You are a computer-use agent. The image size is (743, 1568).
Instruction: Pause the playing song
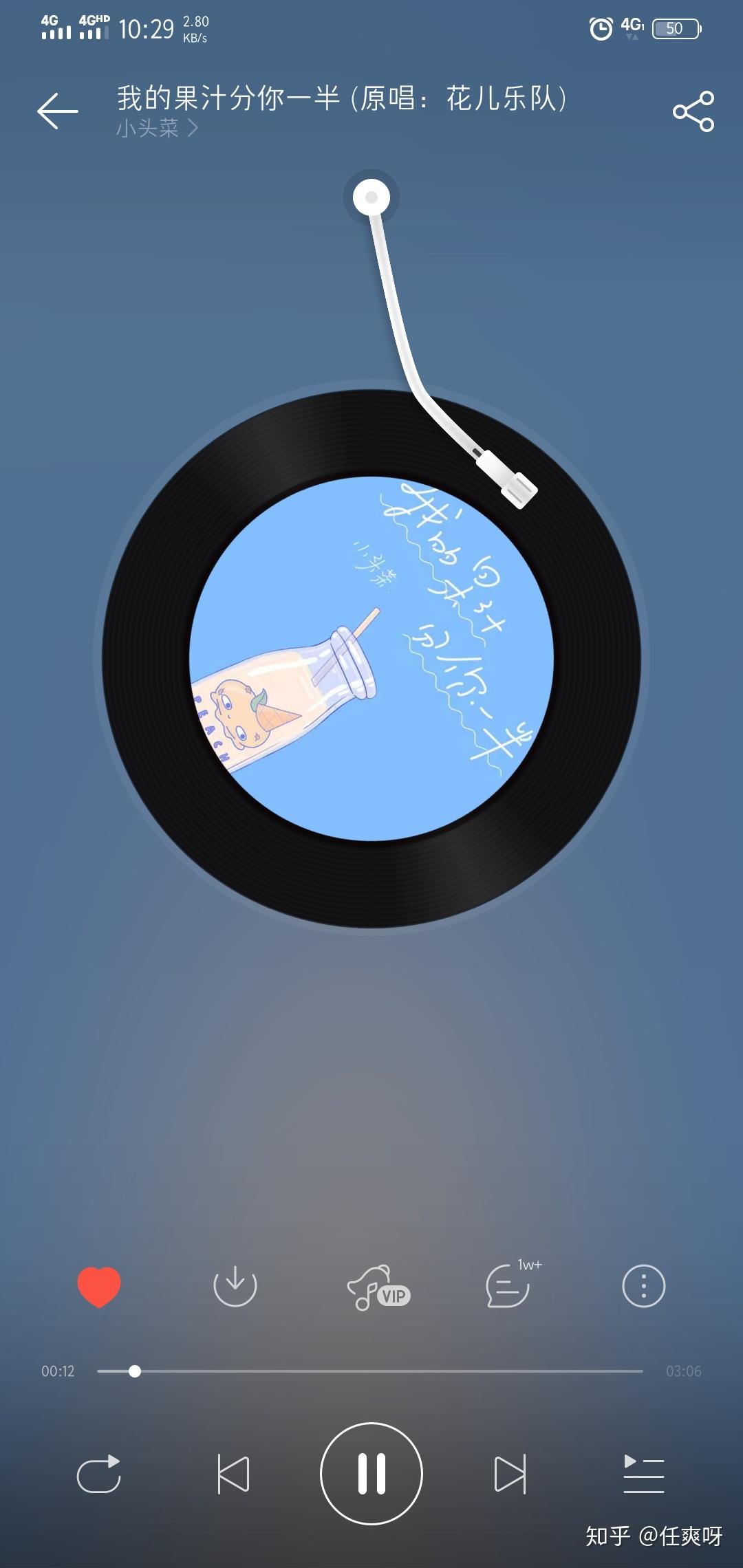(x=371, y=1474)
